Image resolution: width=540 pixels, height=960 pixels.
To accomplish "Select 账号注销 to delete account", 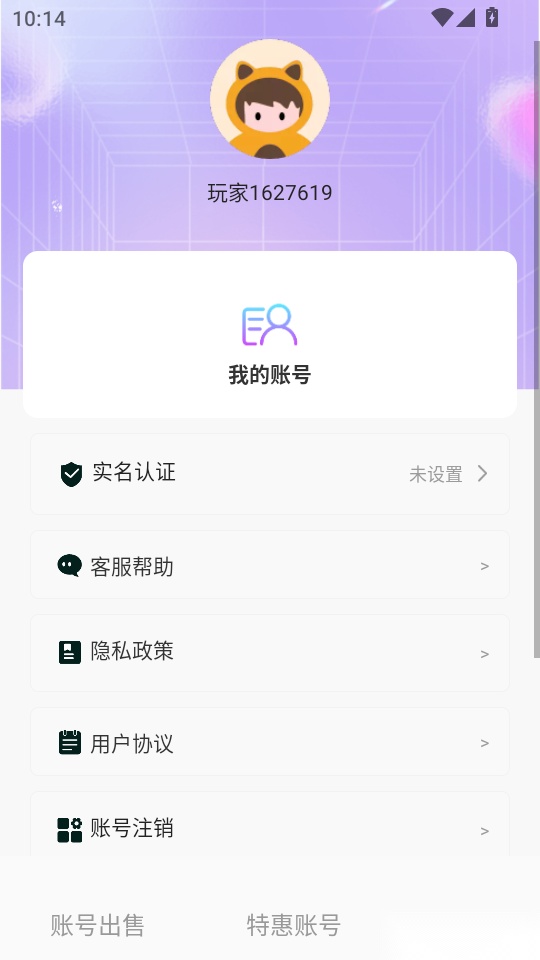I will tap(270, 825).
